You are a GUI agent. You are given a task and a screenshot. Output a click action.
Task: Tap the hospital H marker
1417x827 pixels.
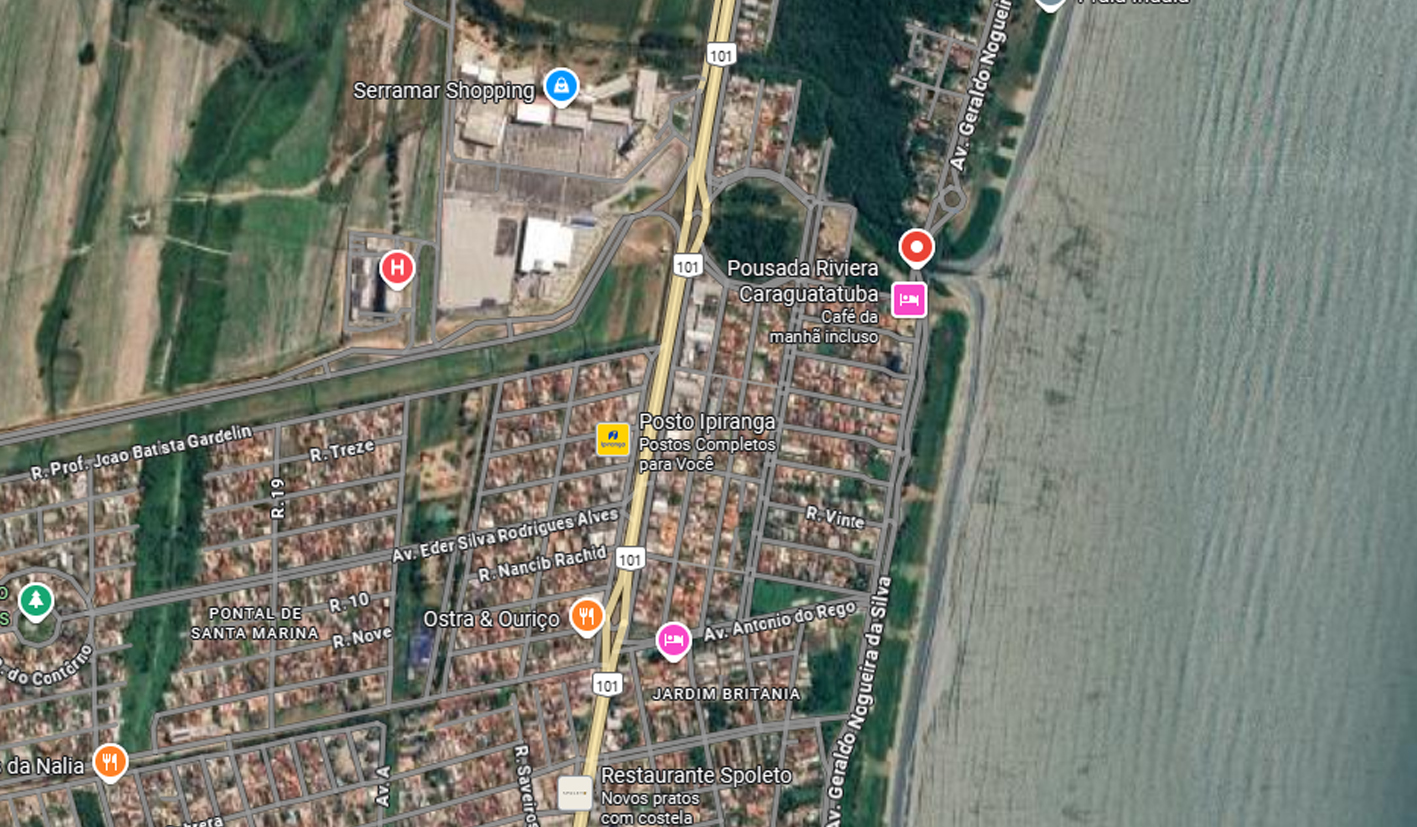point(397,267)
